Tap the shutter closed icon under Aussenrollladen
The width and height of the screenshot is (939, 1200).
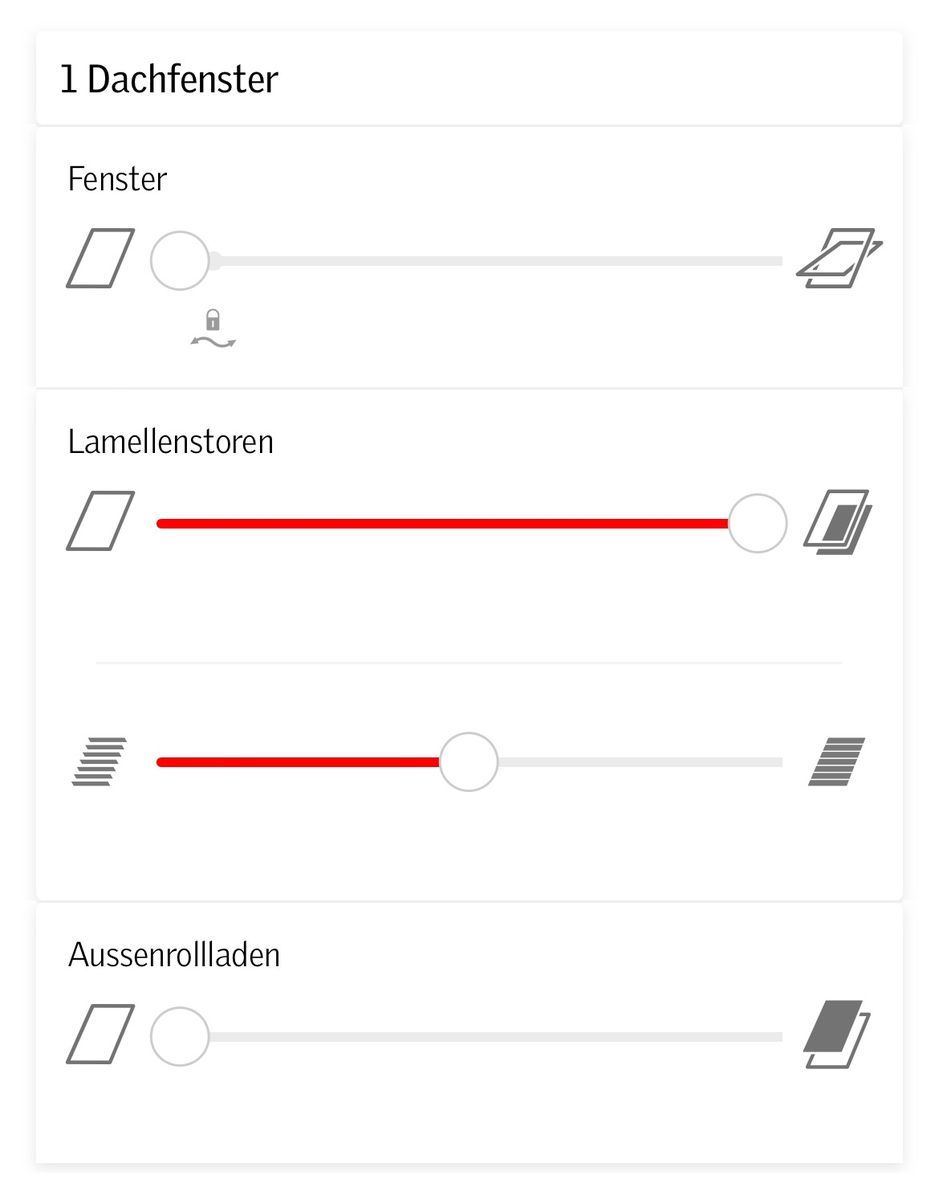pyautogui.click(x=837, y=1034)
